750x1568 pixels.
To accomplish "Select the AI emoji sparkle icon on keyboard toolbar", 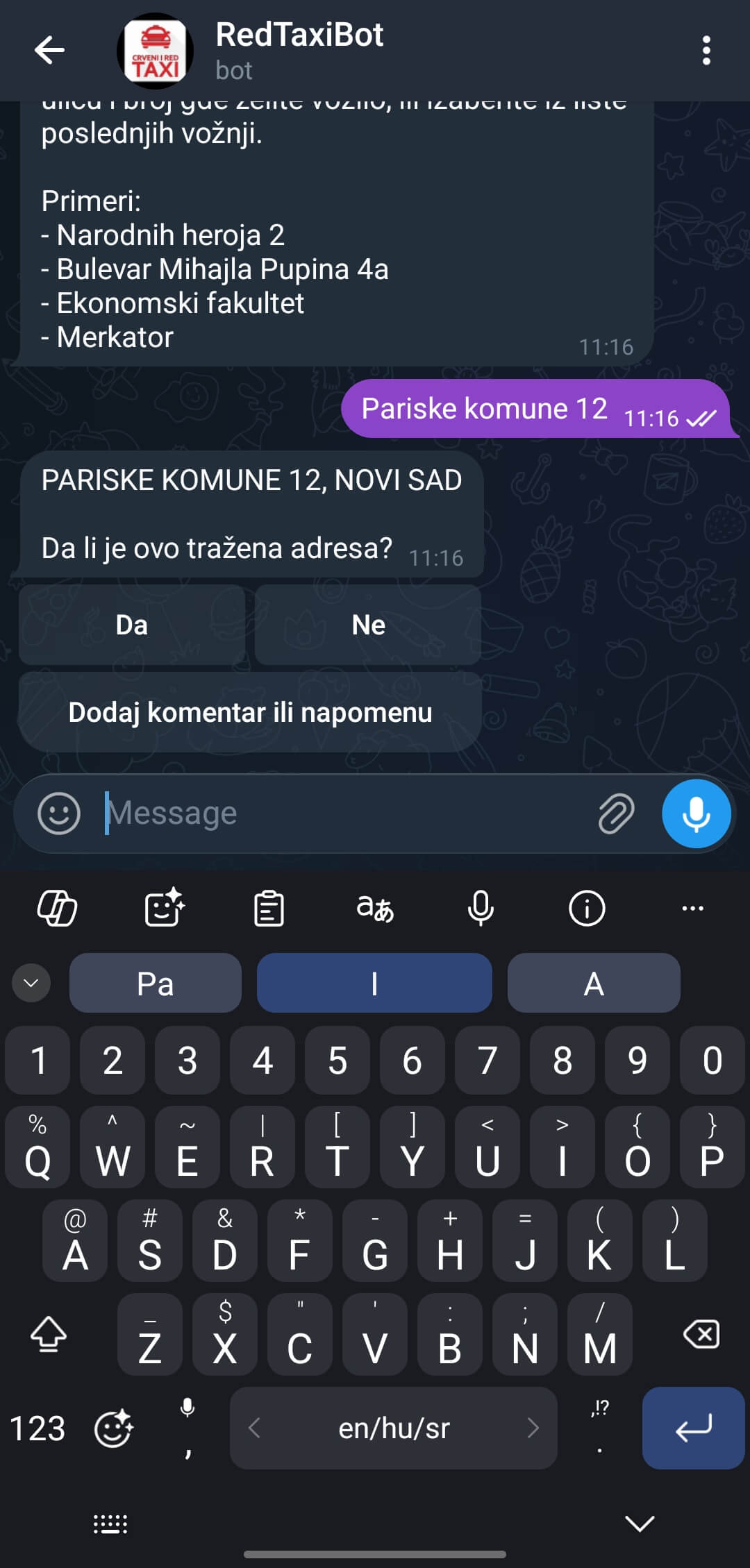I will tap(163, 907).
